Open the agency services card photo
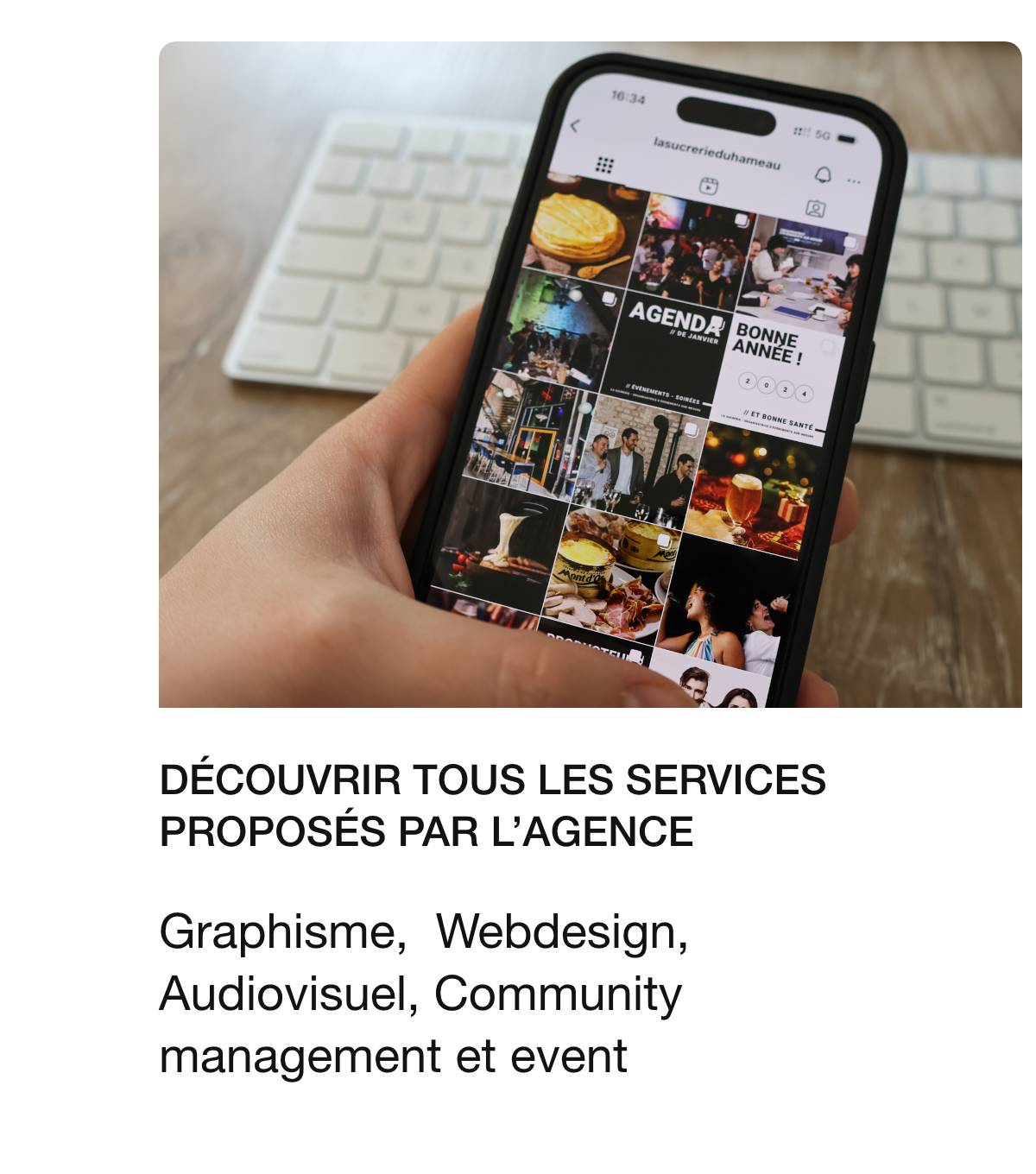 (x=591, y=375)
